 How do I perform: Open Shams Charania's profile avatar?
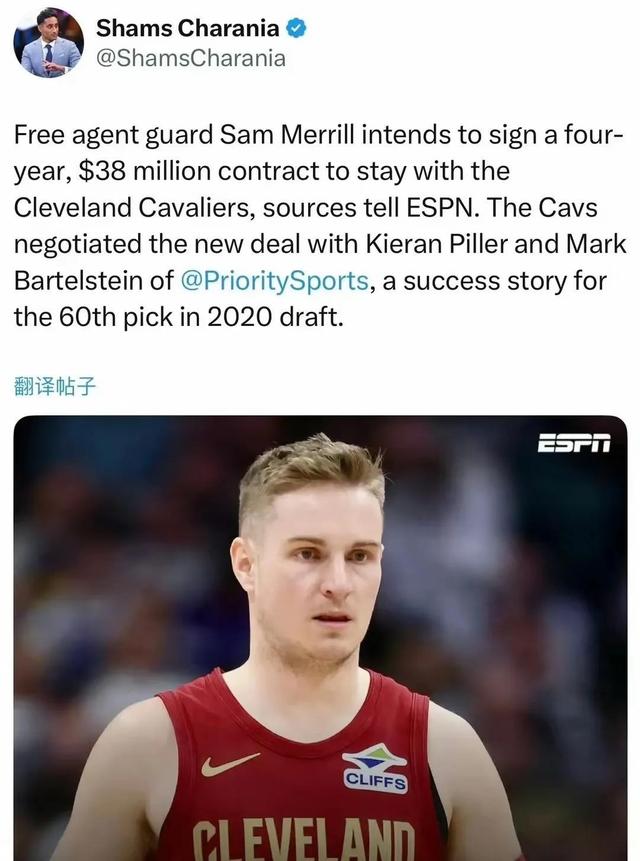tap(48, 42)
